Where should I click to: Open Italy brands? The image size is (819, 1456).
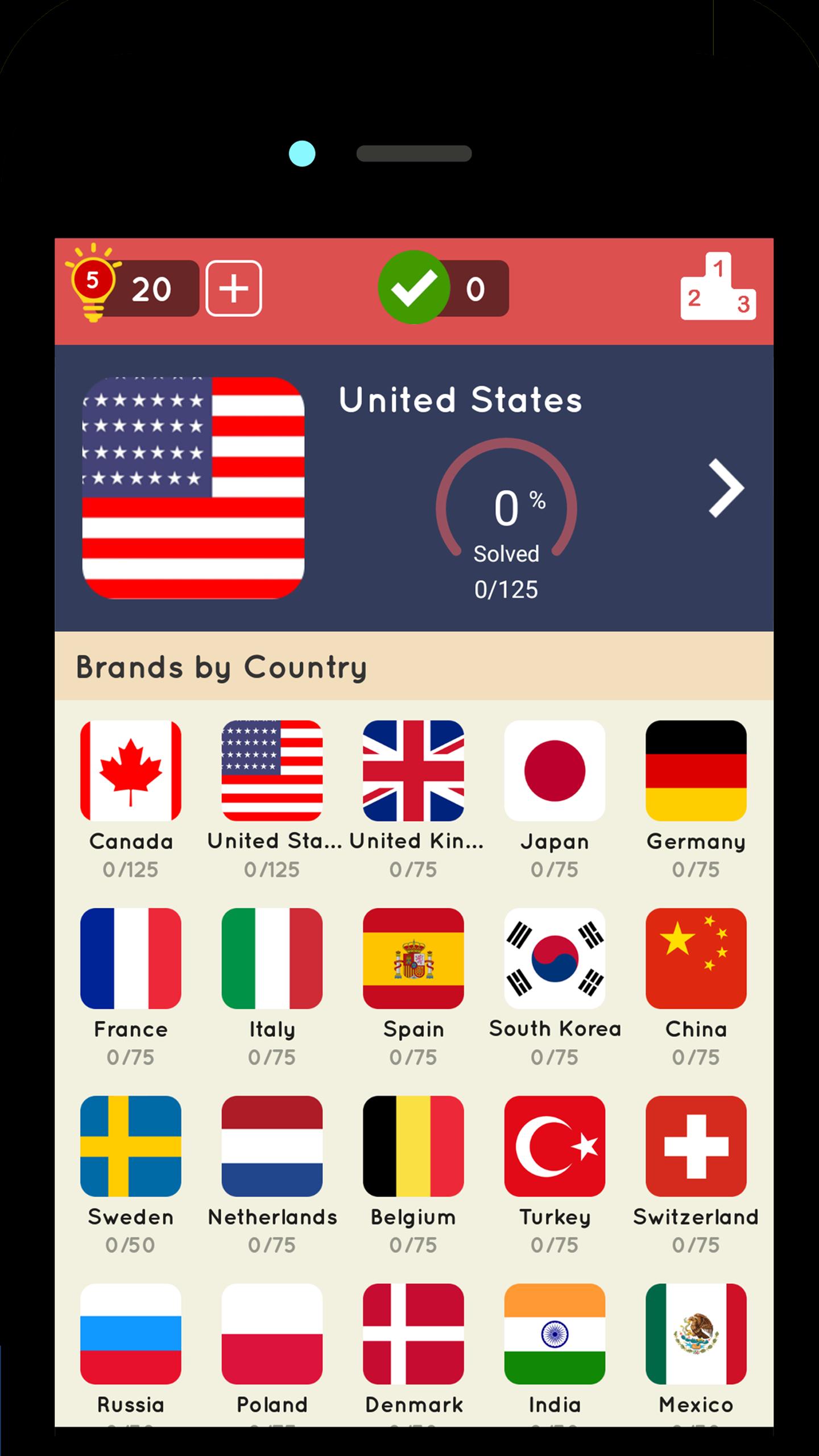tap(272, 958)
